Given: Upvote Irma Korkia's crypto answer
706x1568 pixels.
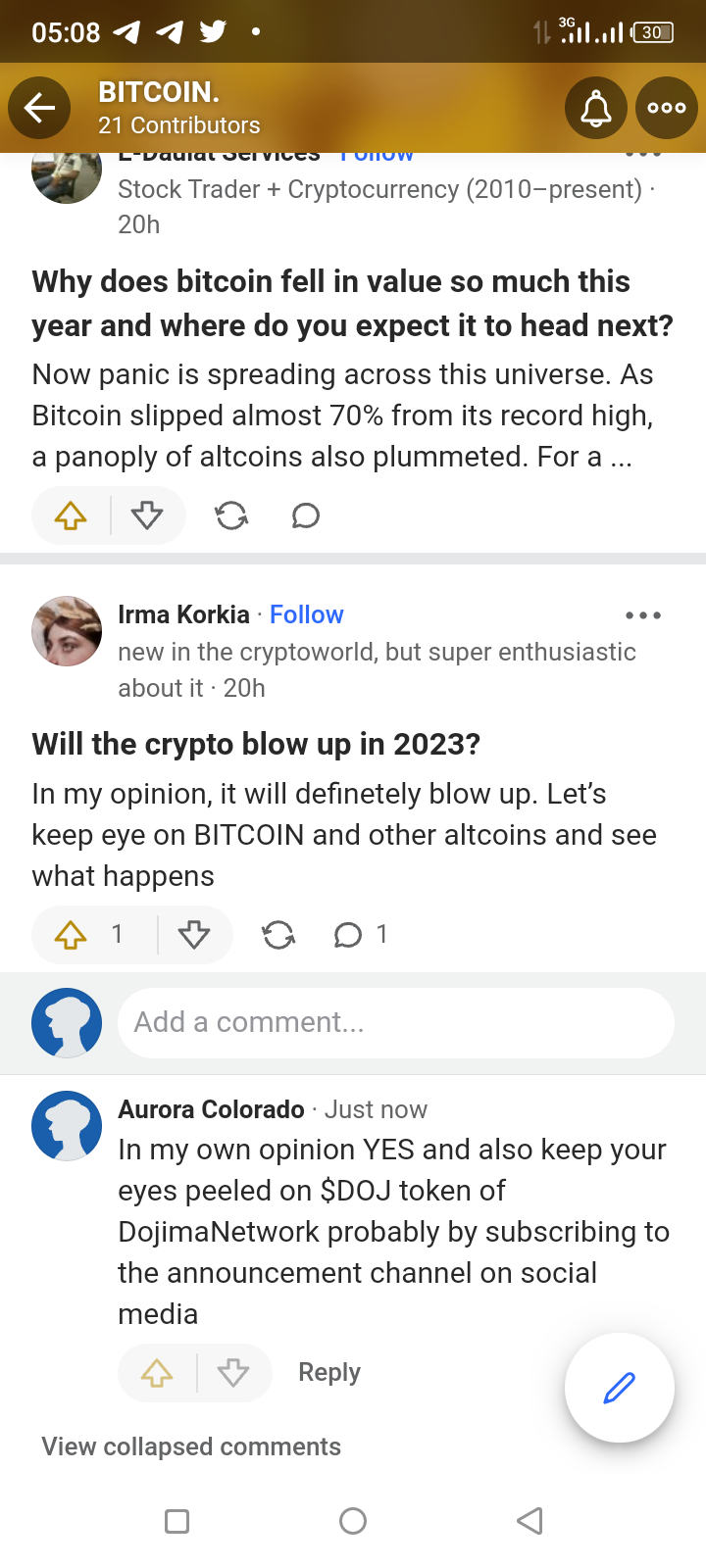Looking at the screenshot, I should (x=71, y=935).
